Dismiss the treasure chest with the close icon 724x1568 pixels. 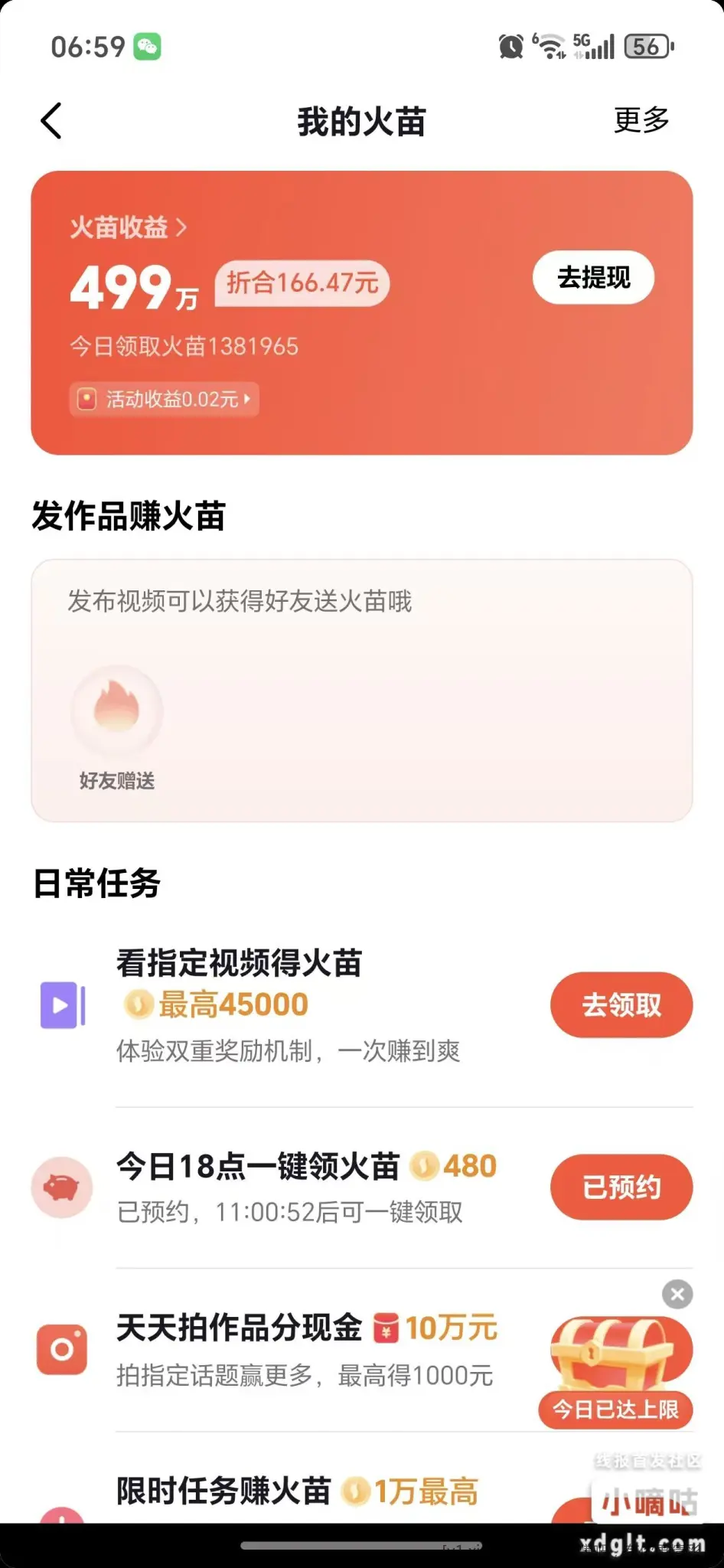coord(677,1295)
